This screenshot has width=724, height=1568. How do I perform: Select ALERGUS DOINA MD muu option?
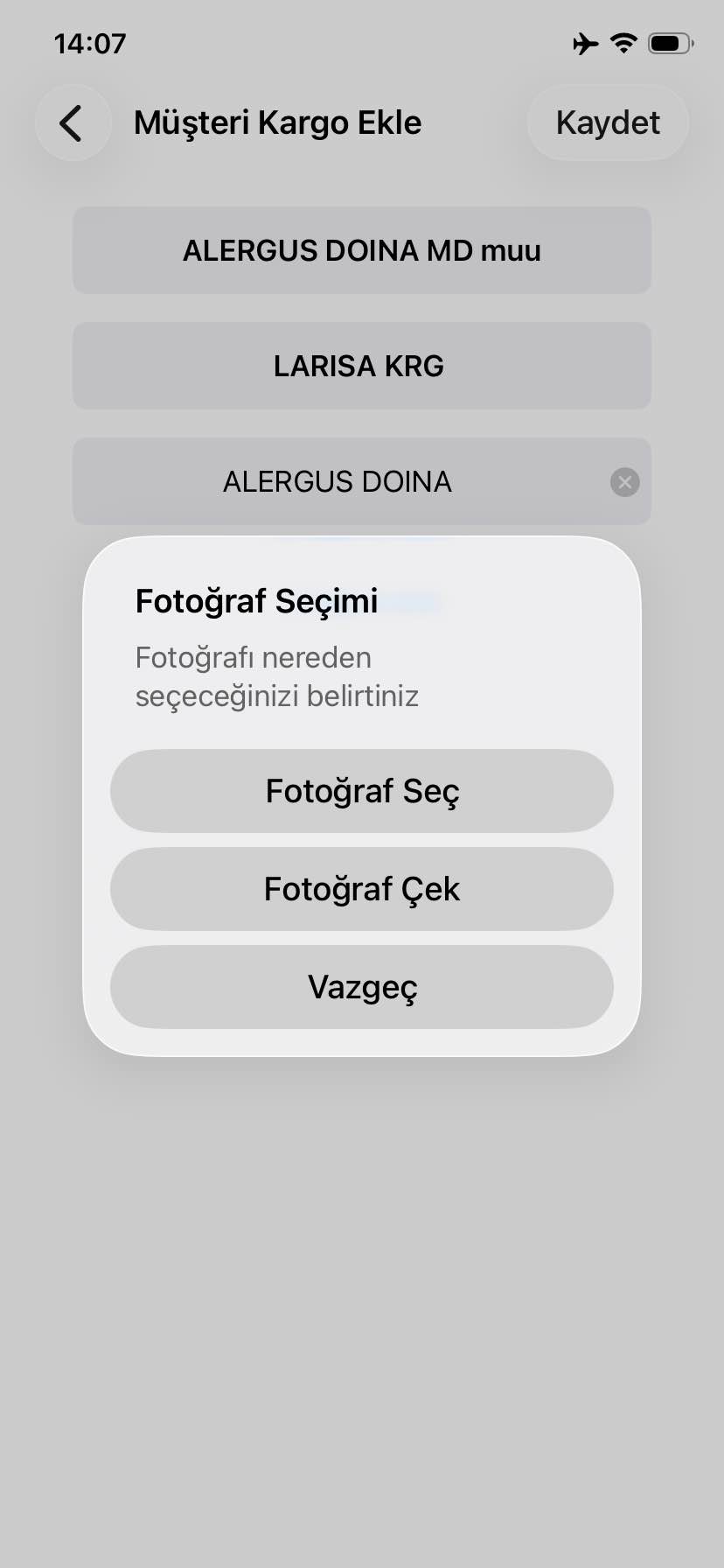click(x=362, y=250)
